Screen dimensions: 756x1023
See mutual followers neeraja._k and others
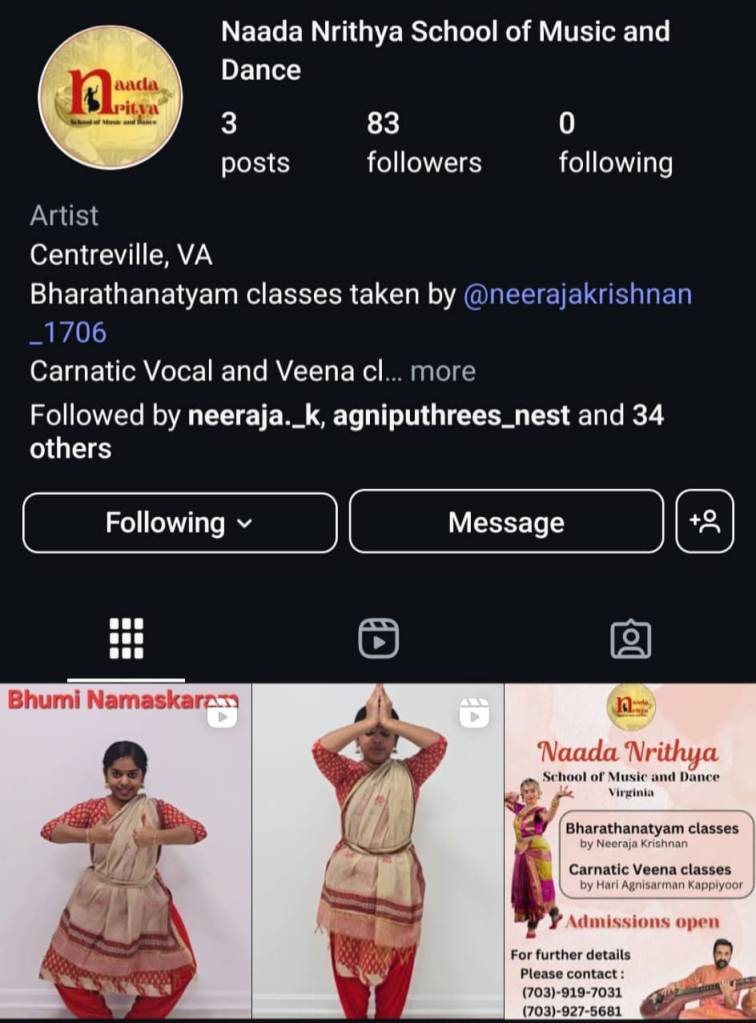(x=345, y=431)
